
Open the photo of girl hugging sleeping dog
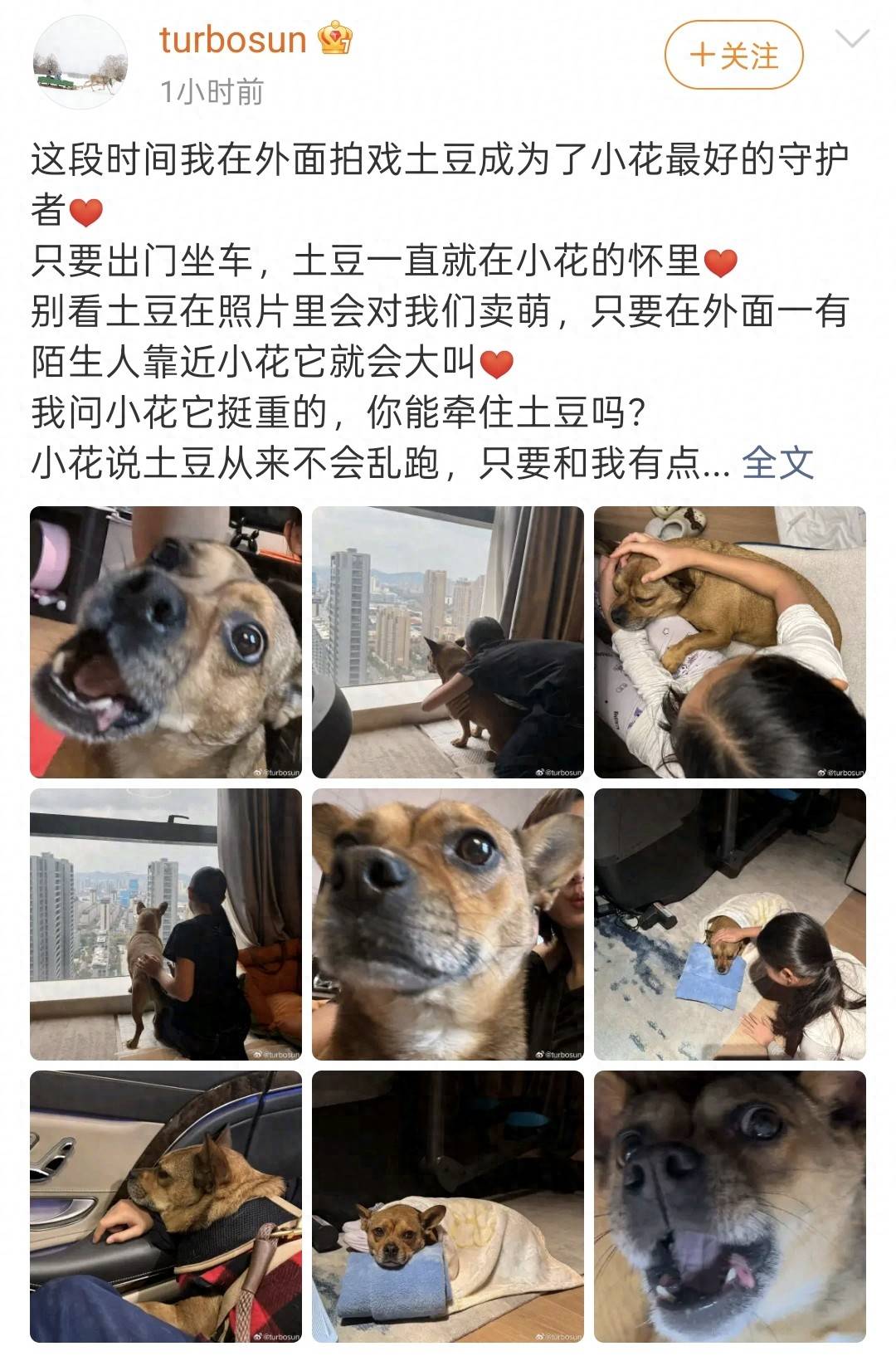click(730, 642)
